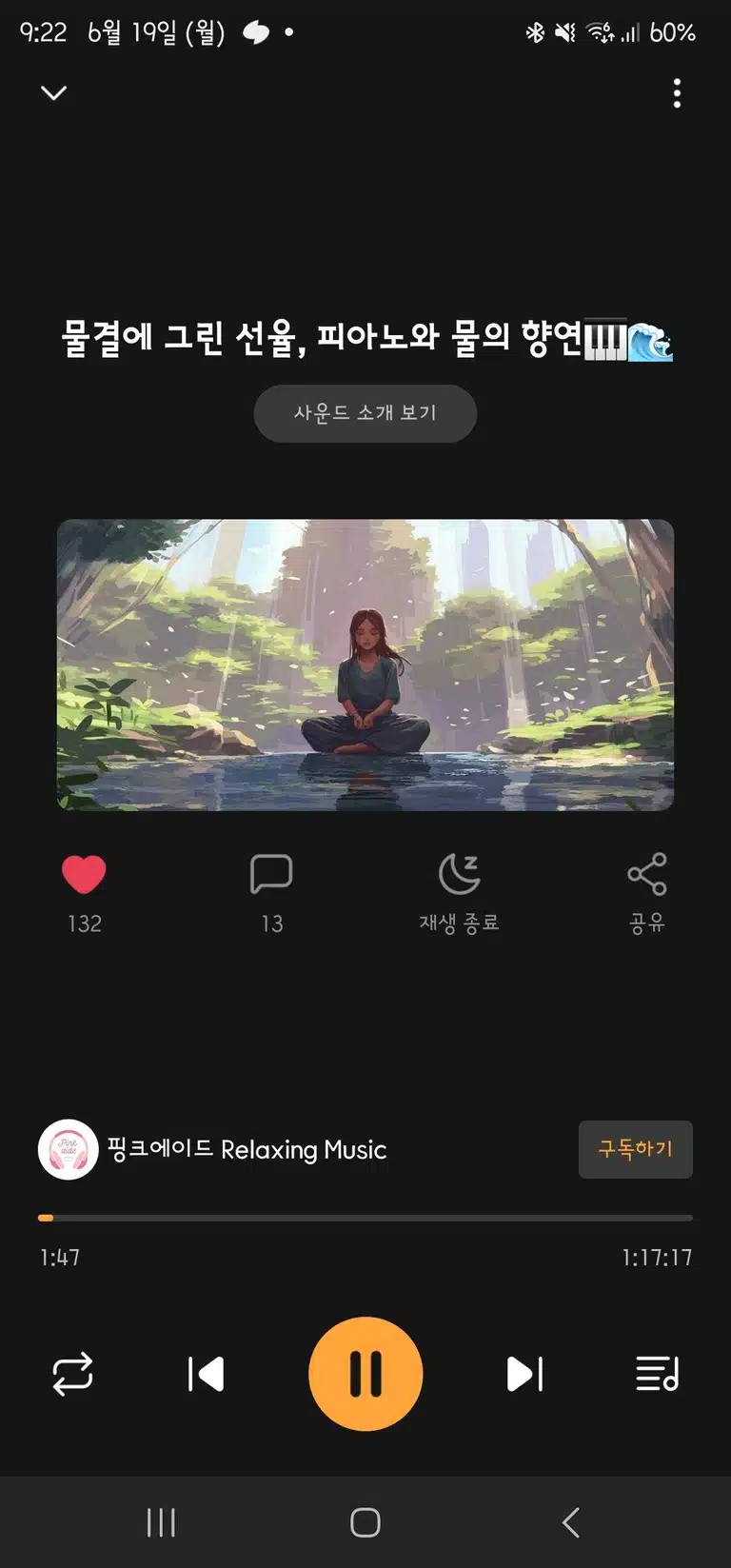The height and width of the screenshot is (1568, 731).
Task: Collapse the player with the down chevron
Action: [x=54, y=92]
